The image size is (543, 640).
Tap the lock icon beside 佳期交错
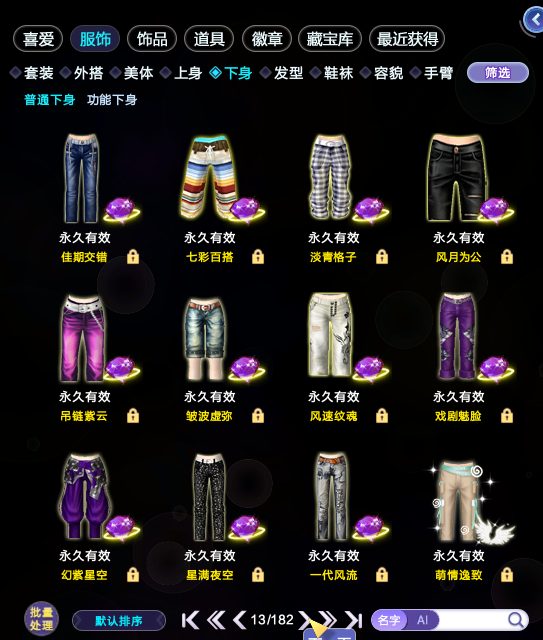(133, 257)
